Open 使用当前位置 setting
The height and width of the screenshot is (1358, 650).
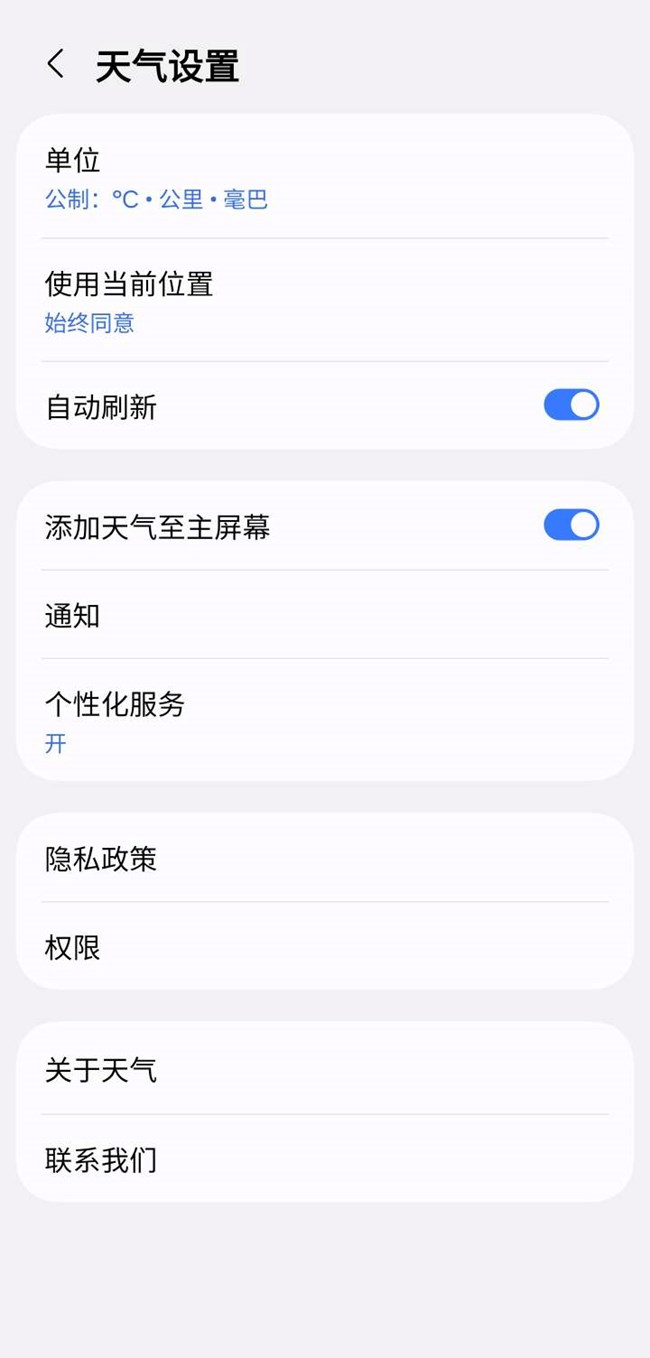coord(324,301)
